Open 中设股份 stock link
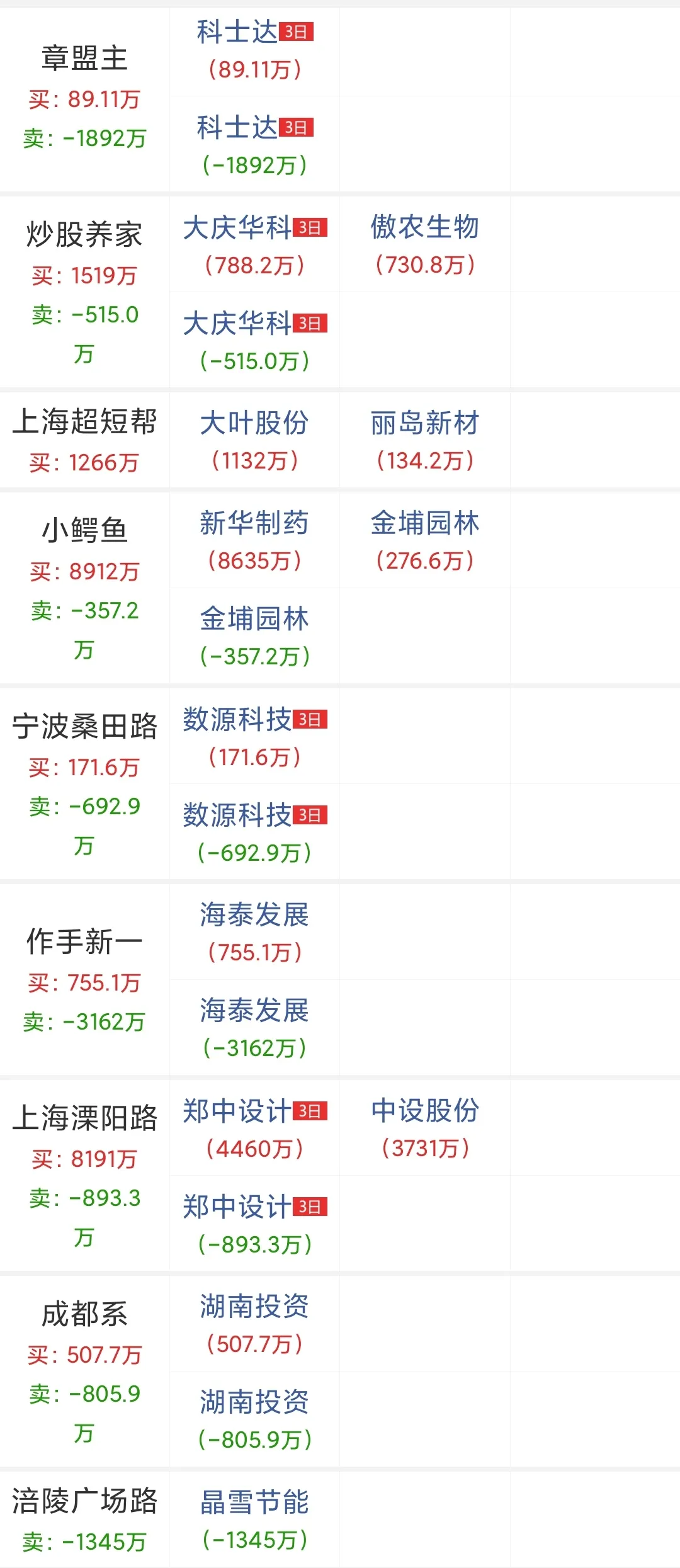Screen dimensions: 680x1568 point(424,1110)
